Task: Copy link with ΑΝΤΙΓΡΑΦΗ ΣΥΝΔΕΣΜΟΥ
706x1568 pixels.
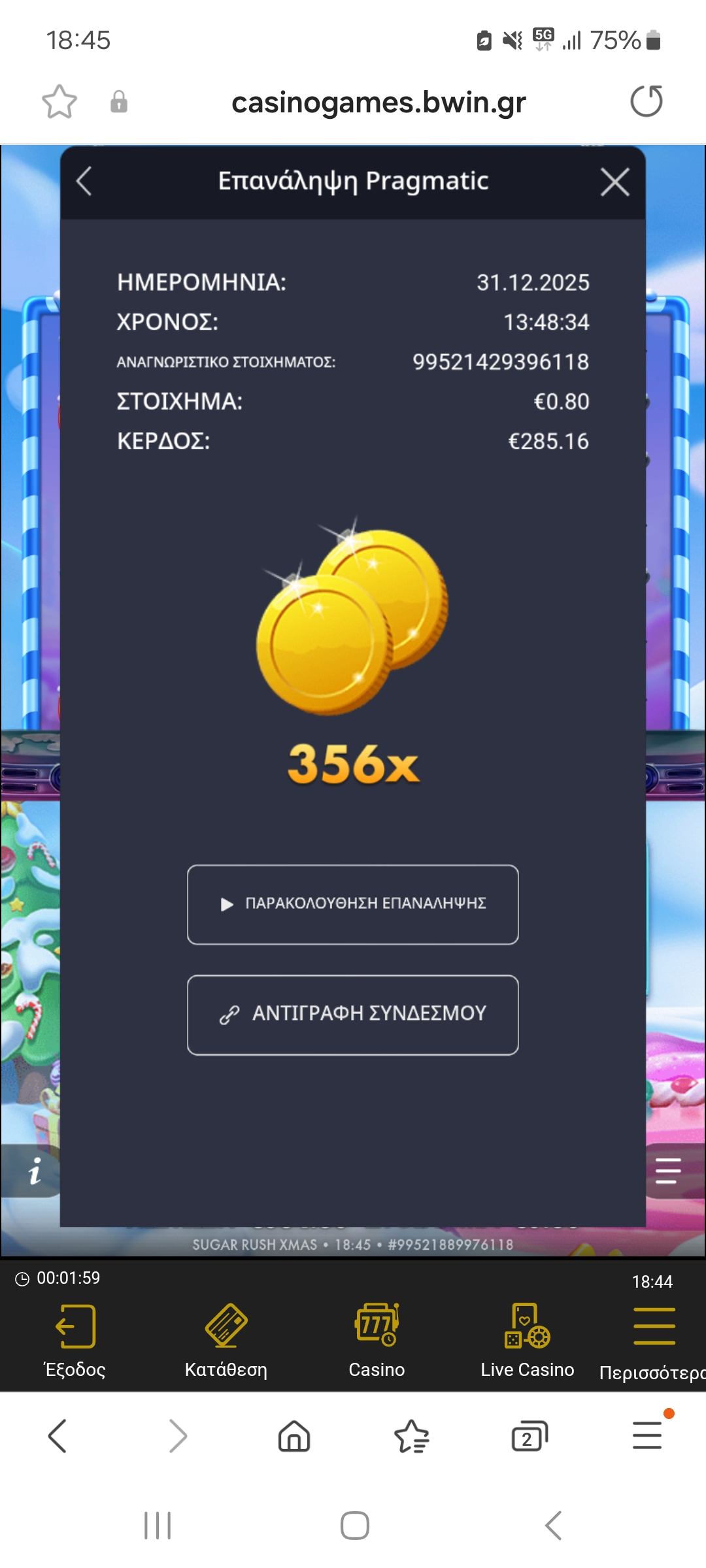Action: click(x=353, y=1014)
